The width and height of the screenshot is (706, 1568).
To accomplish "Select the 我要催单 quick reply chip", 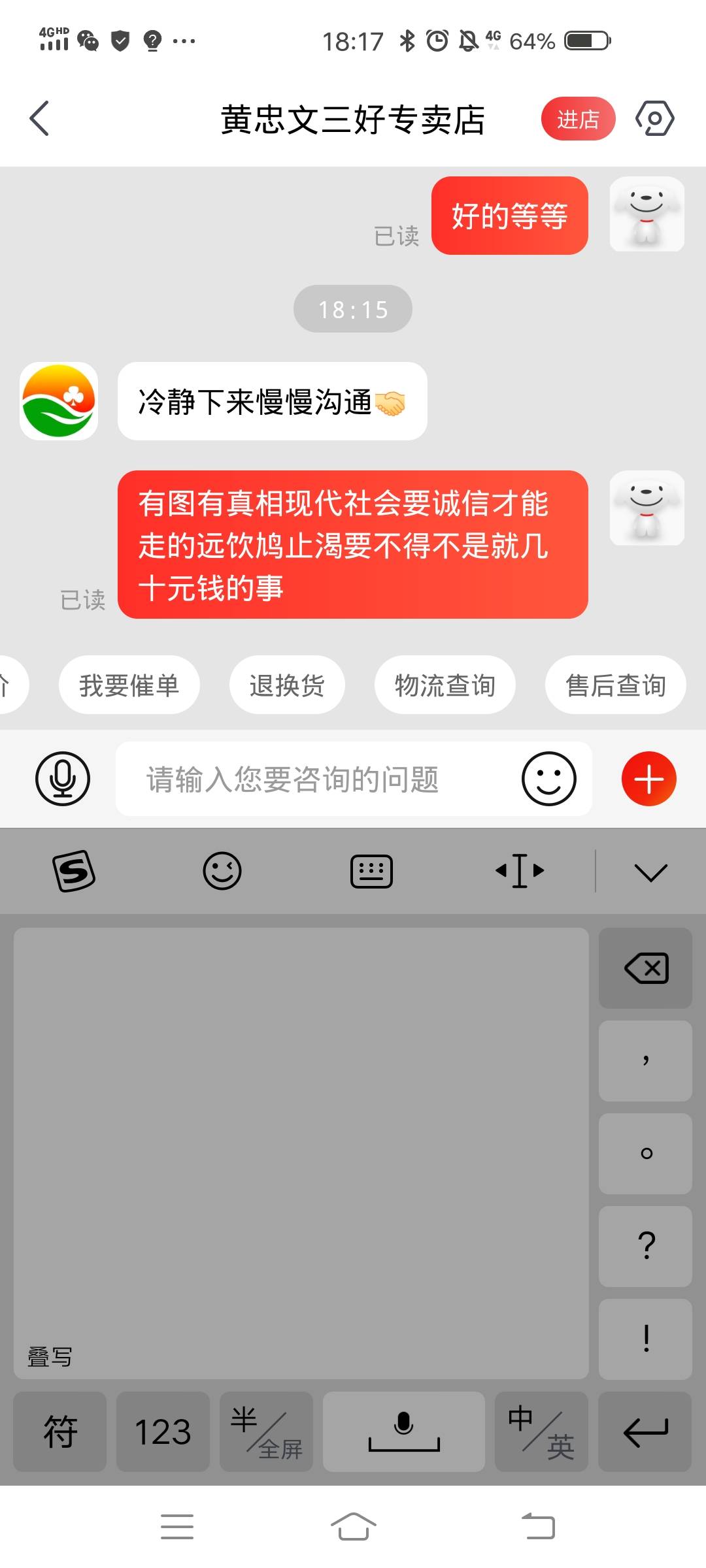I will pyautogui.click(x=129, y=685).
